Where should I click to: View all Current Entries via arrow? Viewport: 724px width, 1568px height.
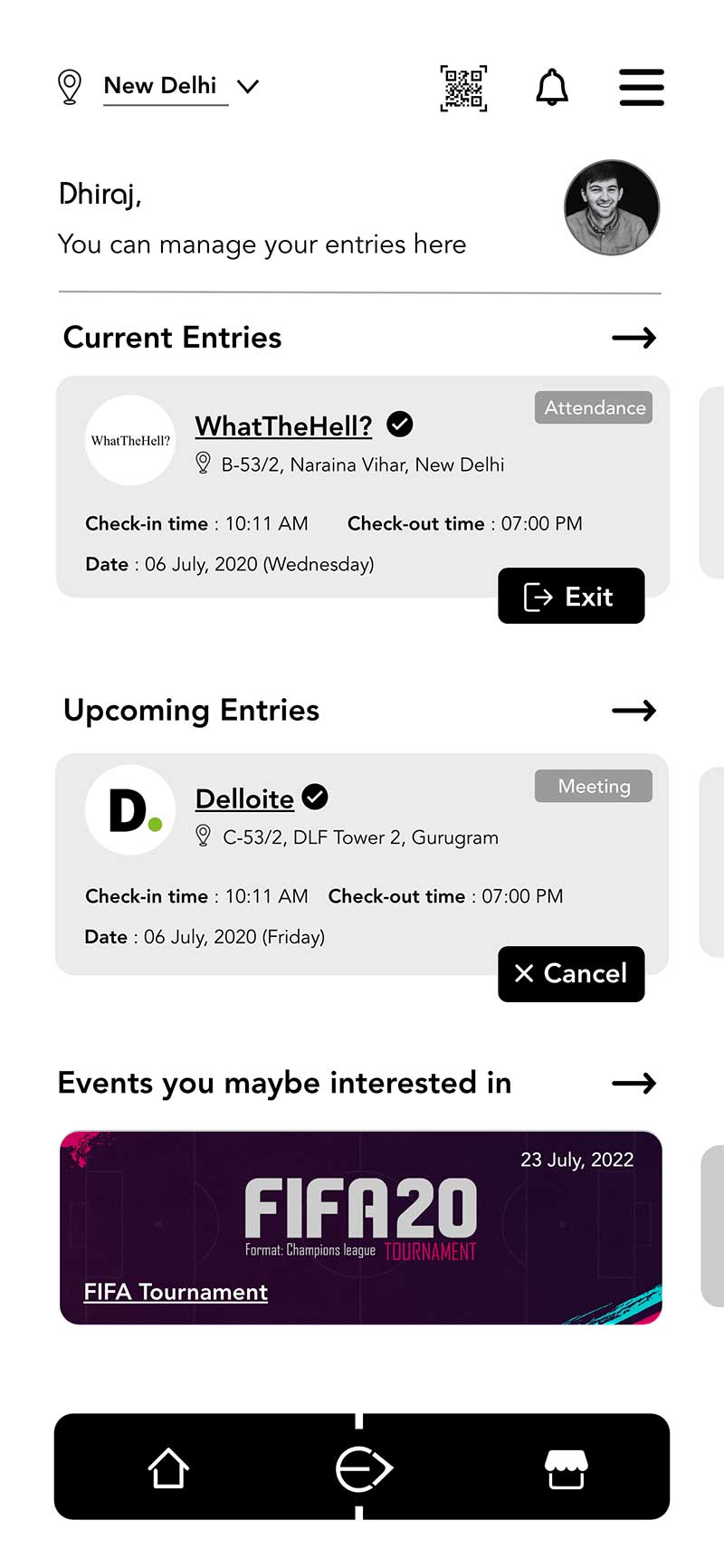pyautogui.click(x=634, y=339)
